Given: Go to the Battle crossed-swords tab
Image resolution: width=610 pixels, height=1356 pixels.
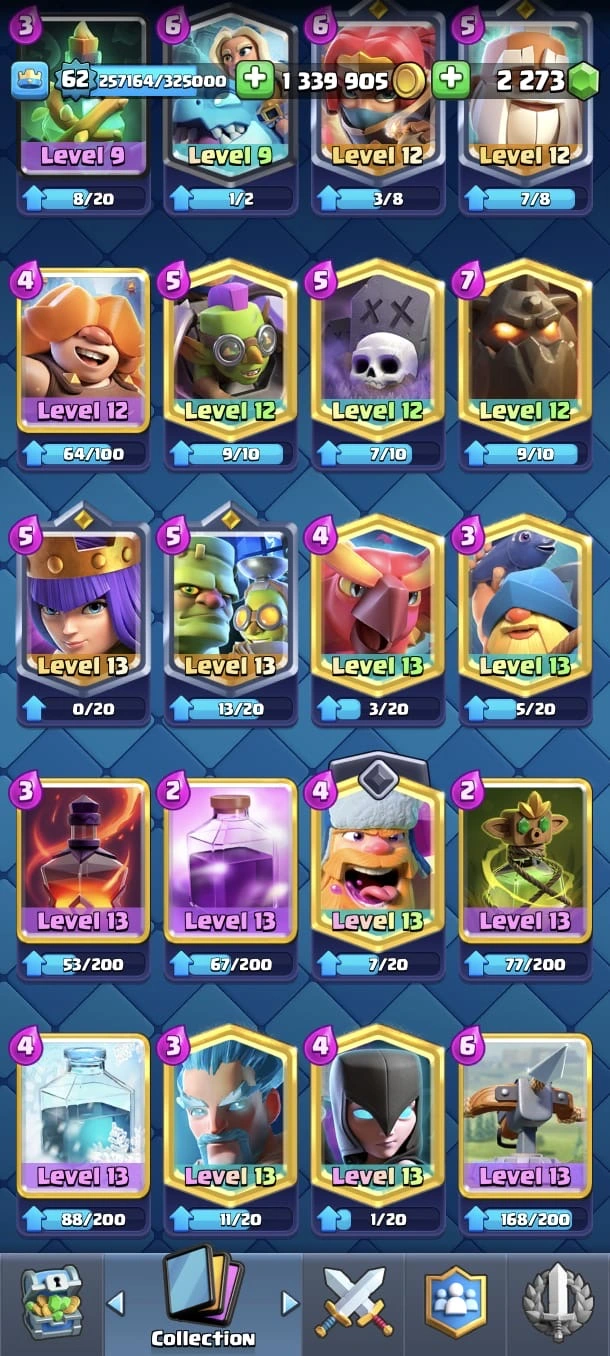Looking at the screenshot, I should (x=355, y=1302).
